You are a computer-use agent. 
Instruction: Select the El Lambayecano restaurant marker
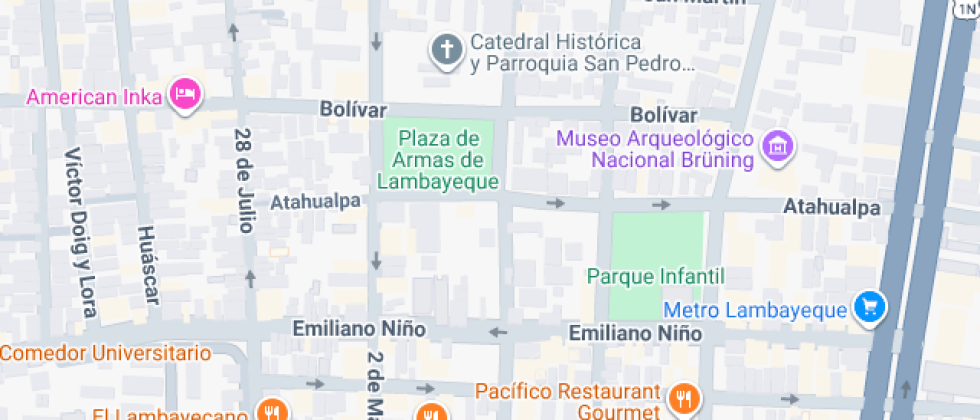click(270, 411)
